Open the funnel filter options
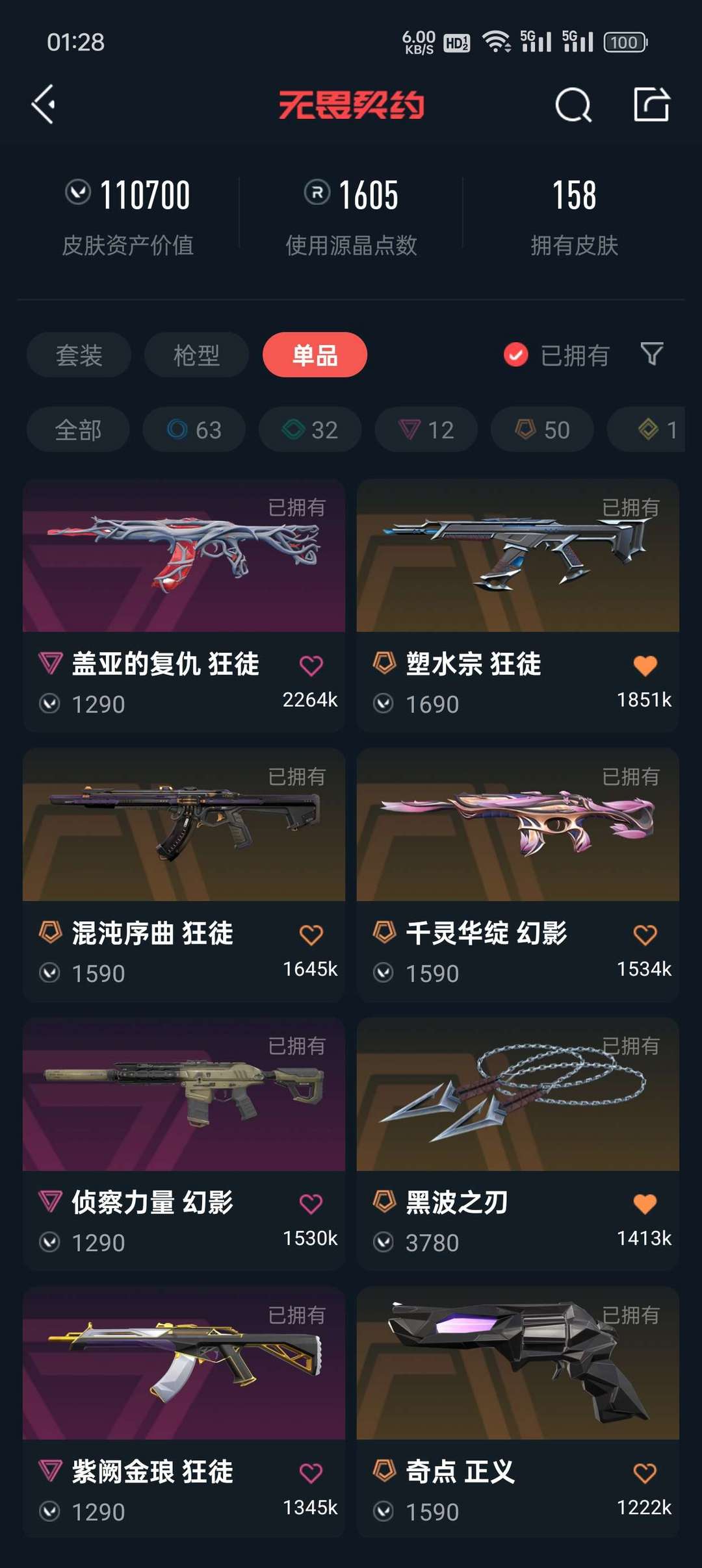 pyautogui.click(x=651, y=354)
